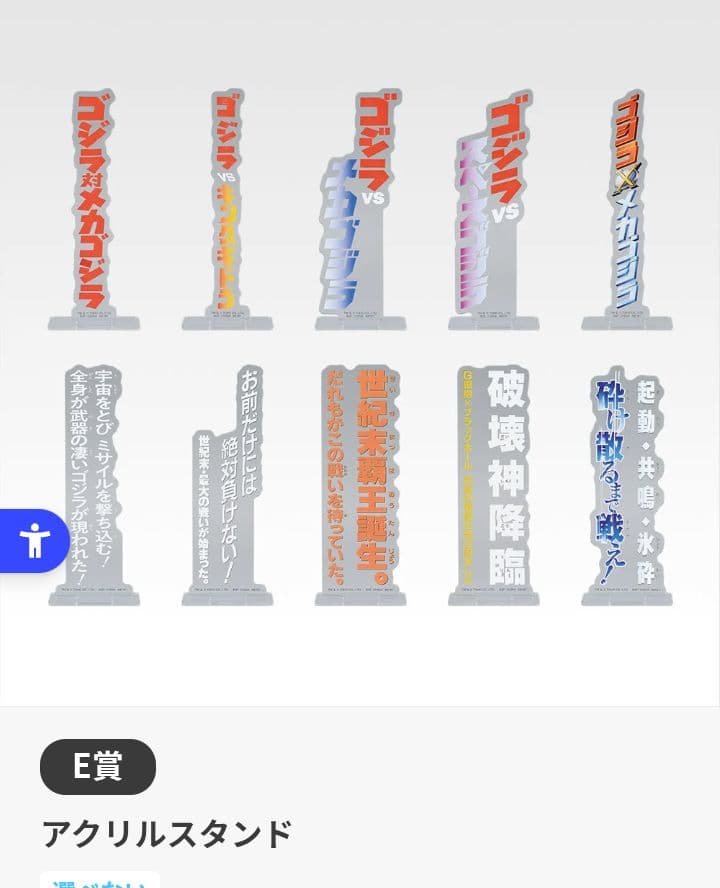Open the accessibility options widget
720x888 pixels.
[x=34, y=541]
